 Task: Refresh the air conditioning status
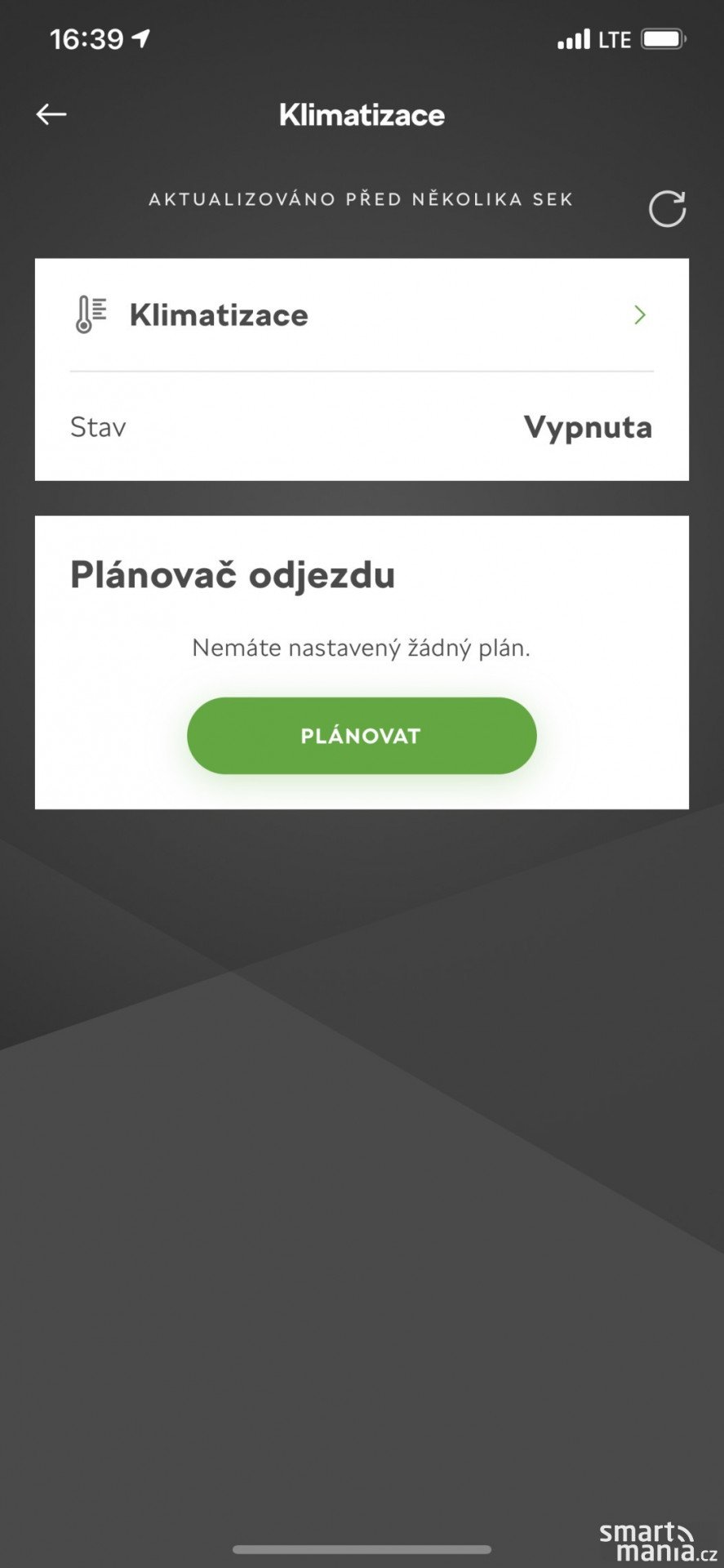tap(667, 209)
